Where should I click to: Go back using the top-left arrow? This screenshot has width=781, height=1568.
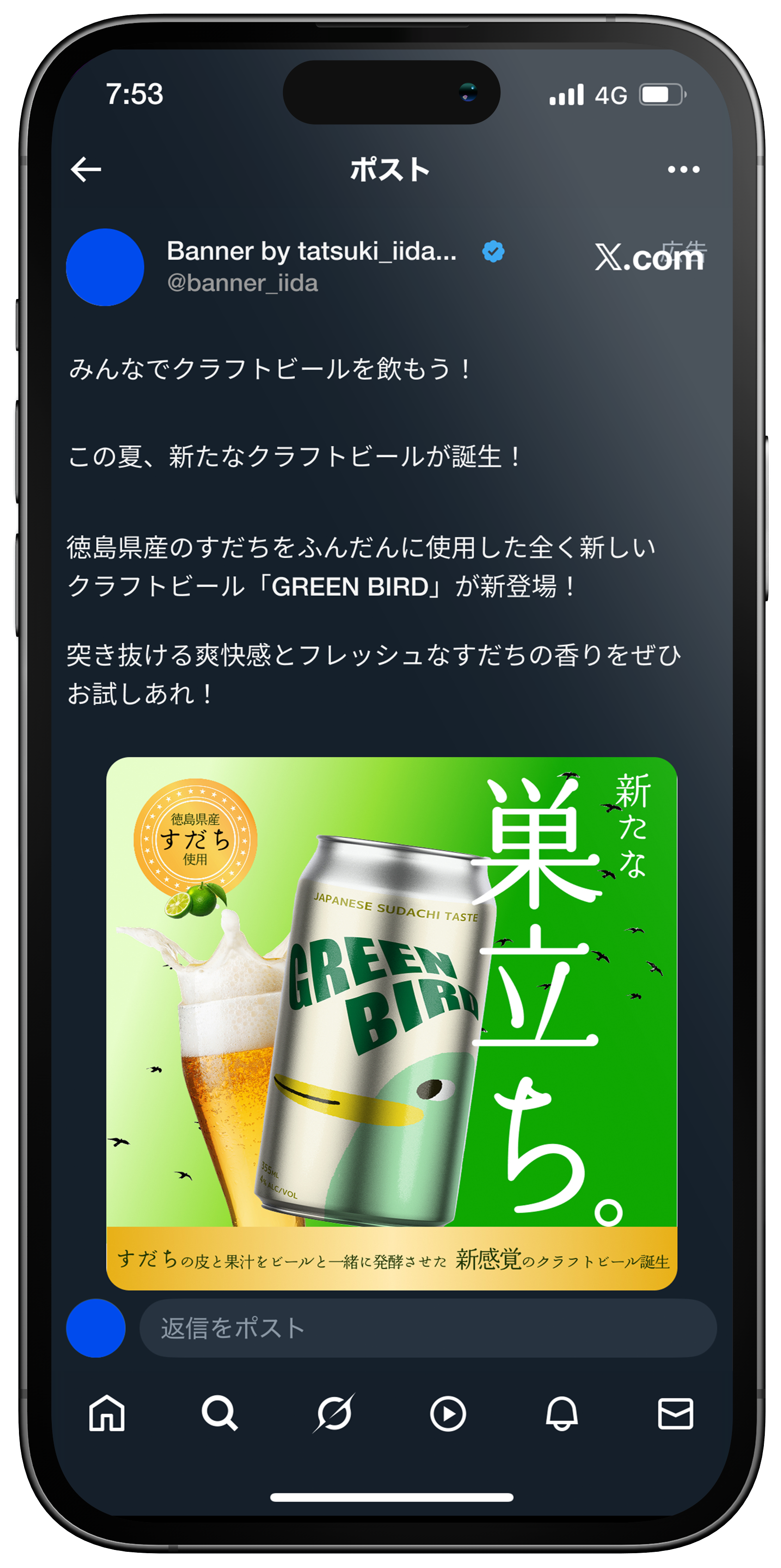click(x=86, y=169)
